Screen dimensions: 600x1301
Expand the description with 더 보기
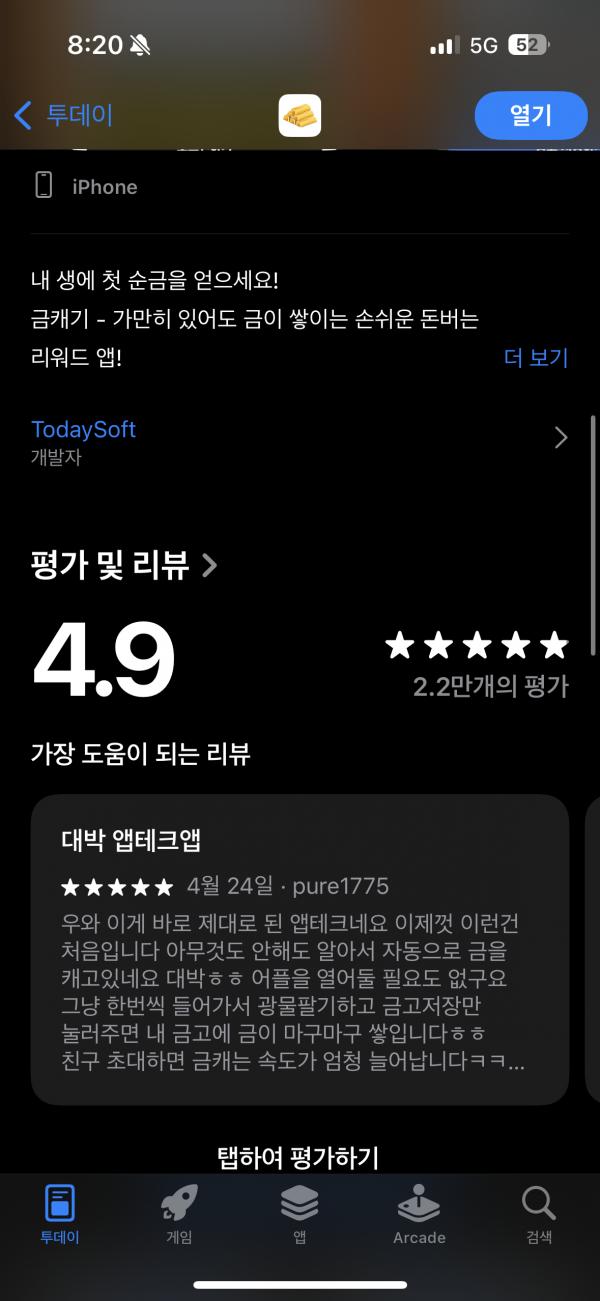pyautogui.click(x=536, y=357)
